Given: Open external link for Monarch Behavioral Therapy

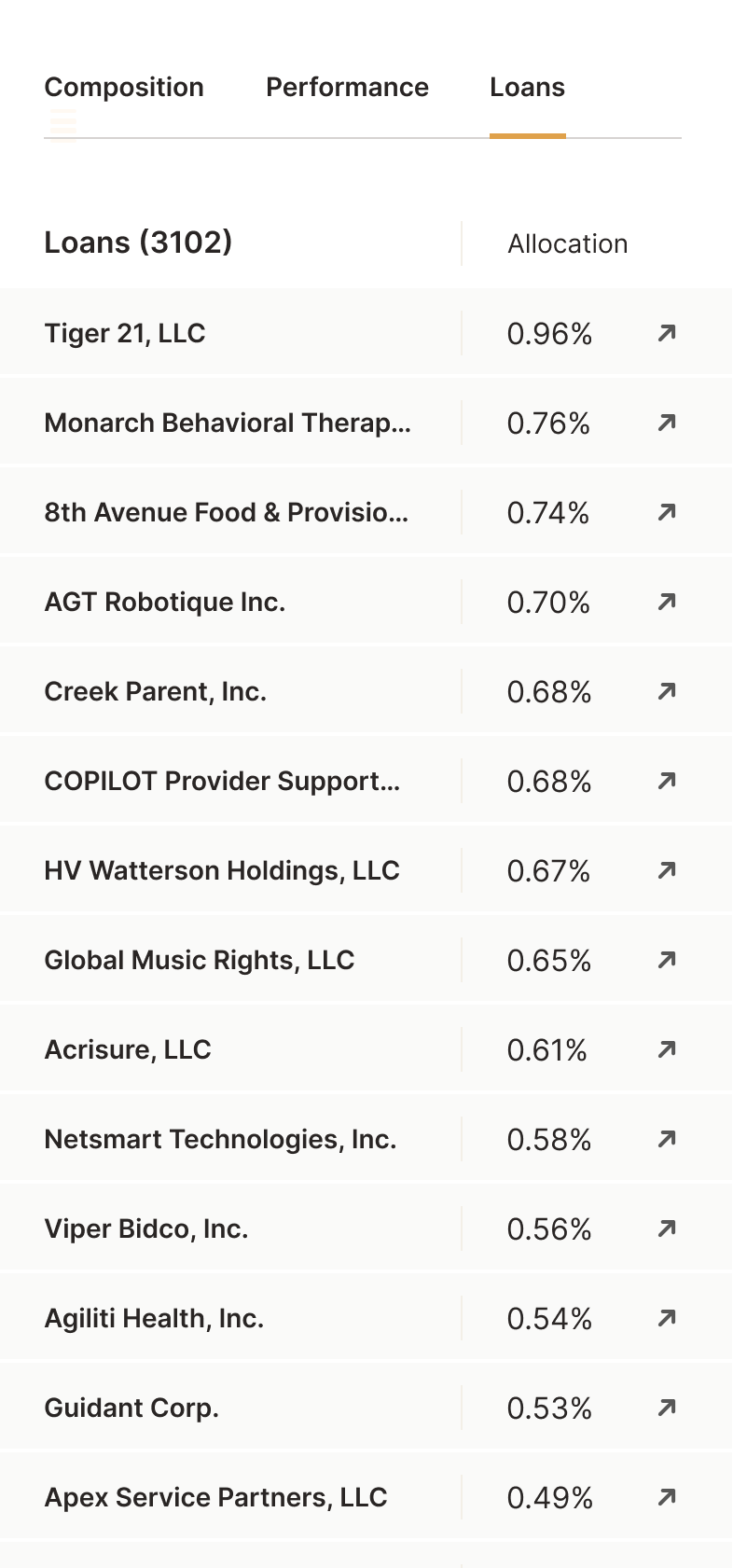Looking at the screenshot, I should pyautogui.click(x=666, y=423).
